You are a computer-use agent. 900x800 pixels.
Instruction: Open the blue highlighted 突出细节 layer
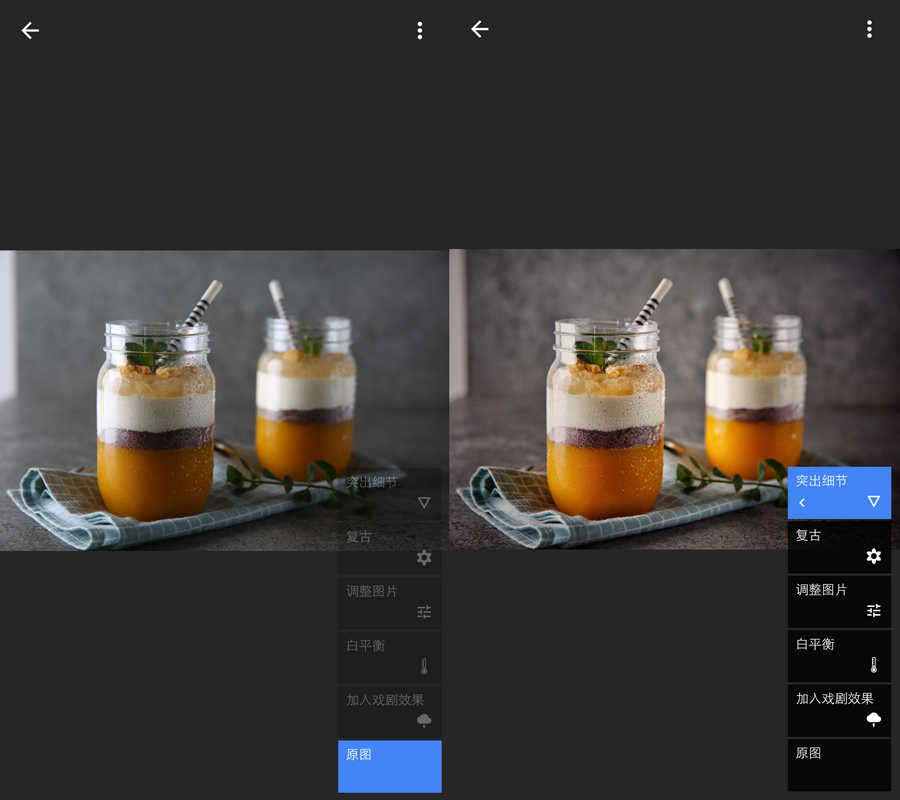[x=839, y=483]
